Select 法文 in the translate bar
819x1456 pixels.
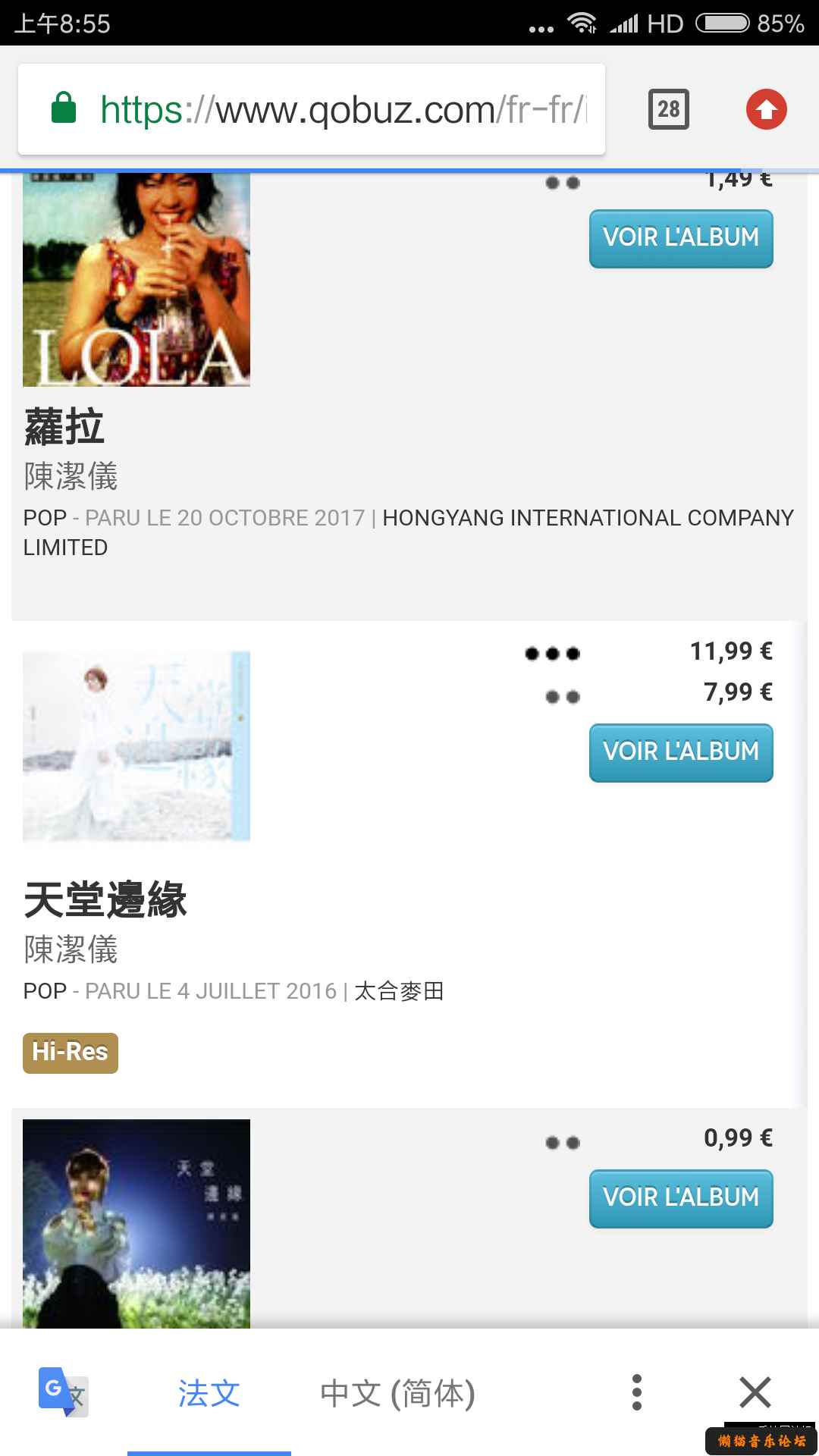click(209, 1394)
